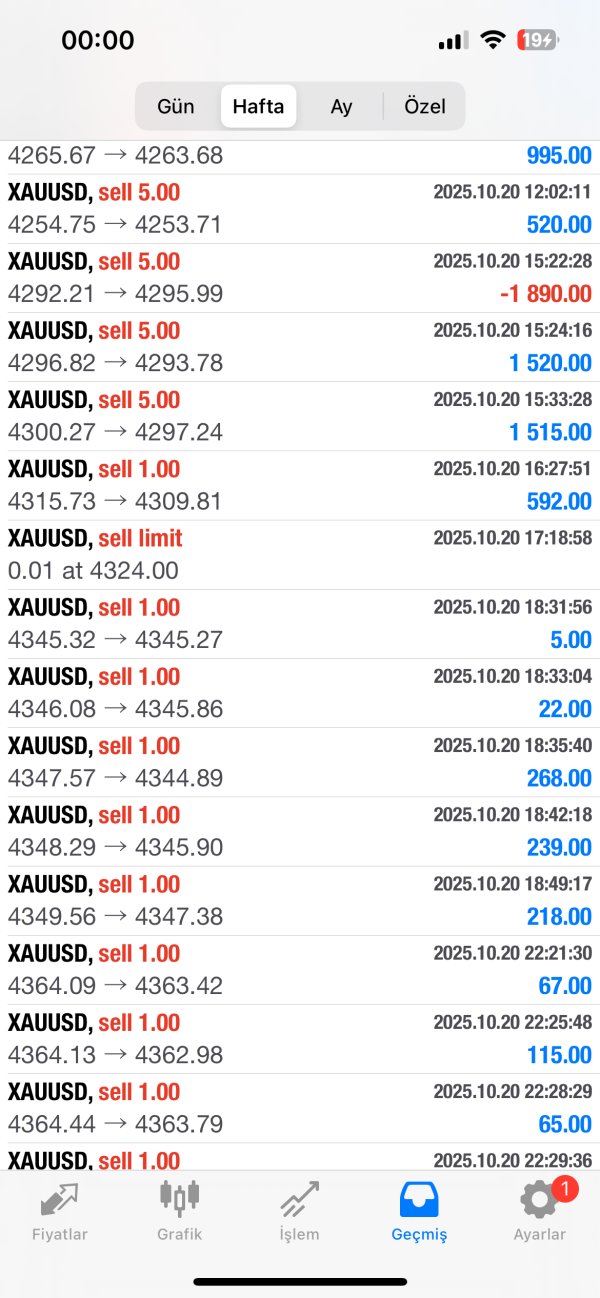Image resolution: width=600 pixels, height=1298 pixels.
Task: Show history for Ay period
Action: tap(342, 106)
